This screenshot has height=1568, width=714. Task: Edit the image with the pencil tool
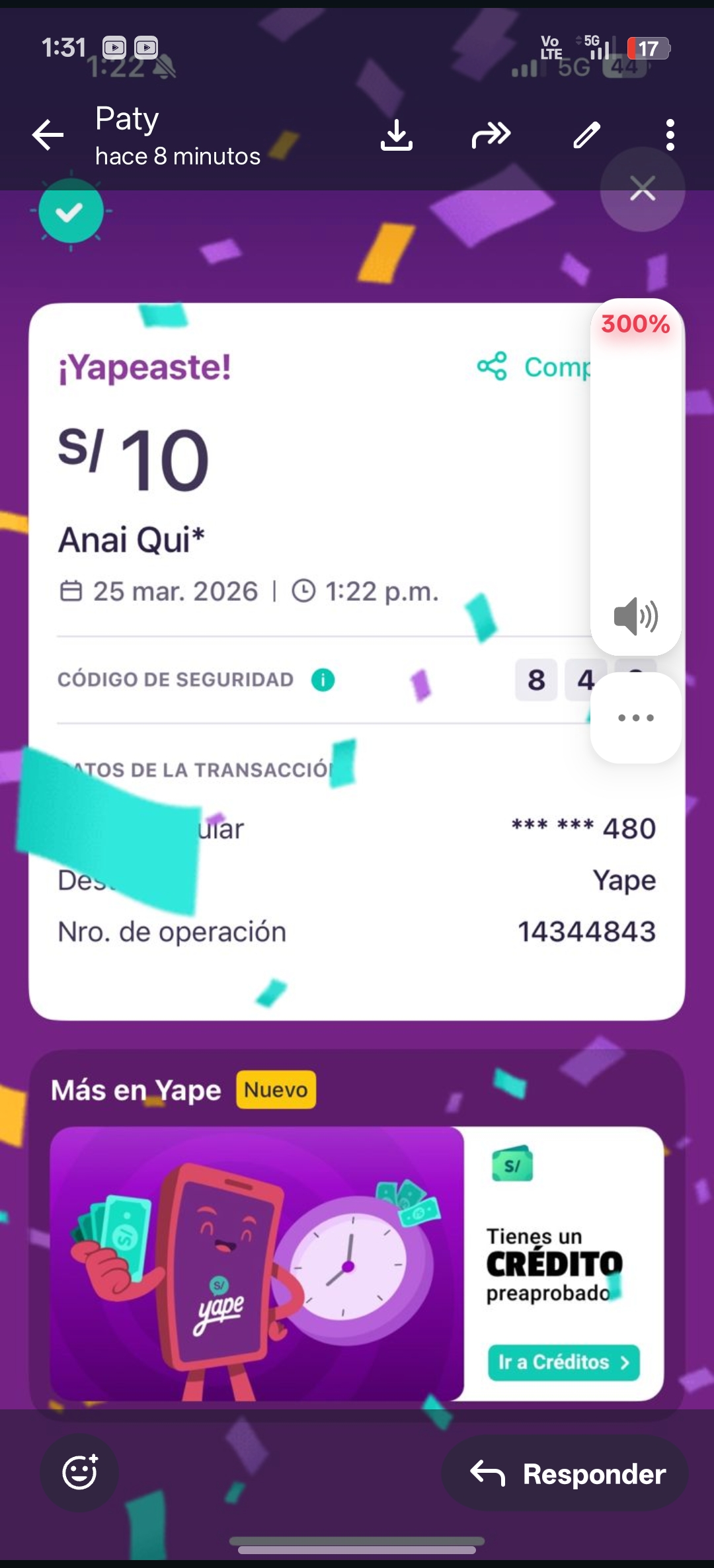click(586, 136)
